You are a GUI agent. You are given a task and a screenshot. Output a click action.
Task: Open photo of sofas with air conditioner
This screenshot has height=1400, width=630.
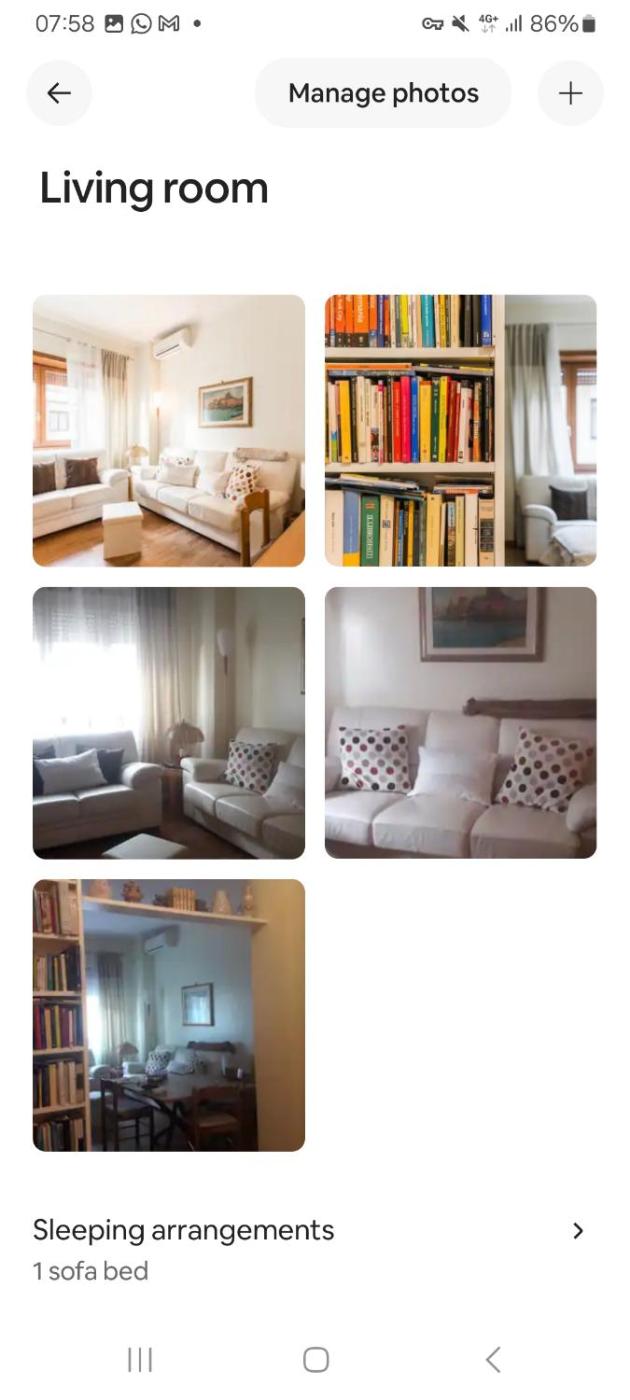[x=169, y=430]
